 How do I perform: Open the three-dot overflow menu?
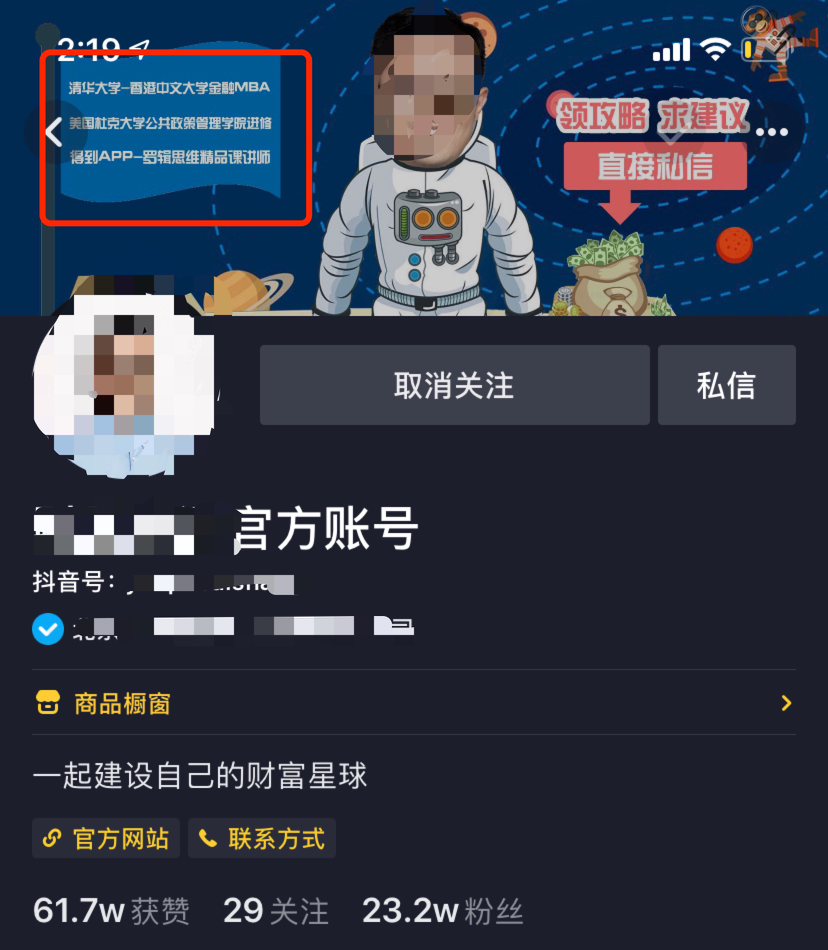[x=772, y=132]
